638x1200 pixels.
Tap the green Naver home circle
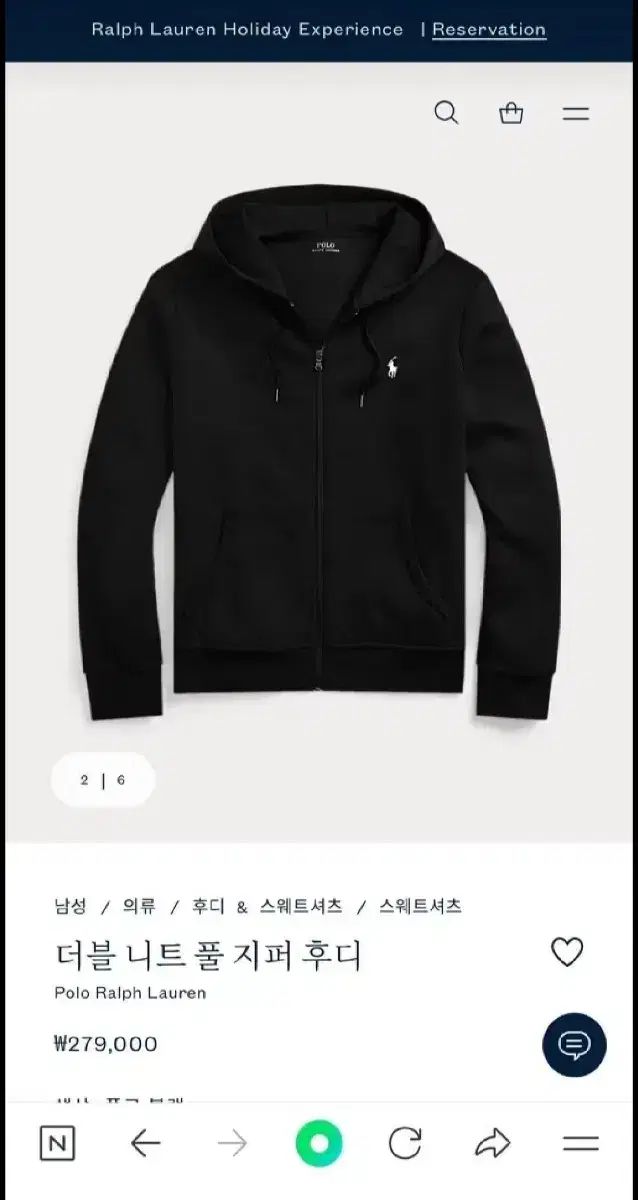pos(319,1143)
